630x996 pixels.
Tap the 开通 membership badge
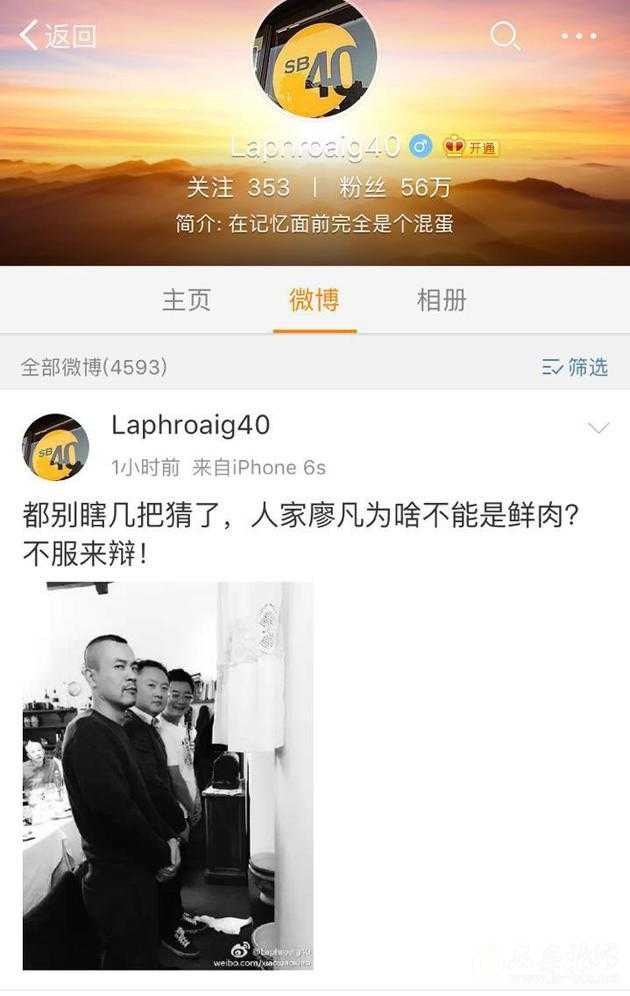pos(472,147)
